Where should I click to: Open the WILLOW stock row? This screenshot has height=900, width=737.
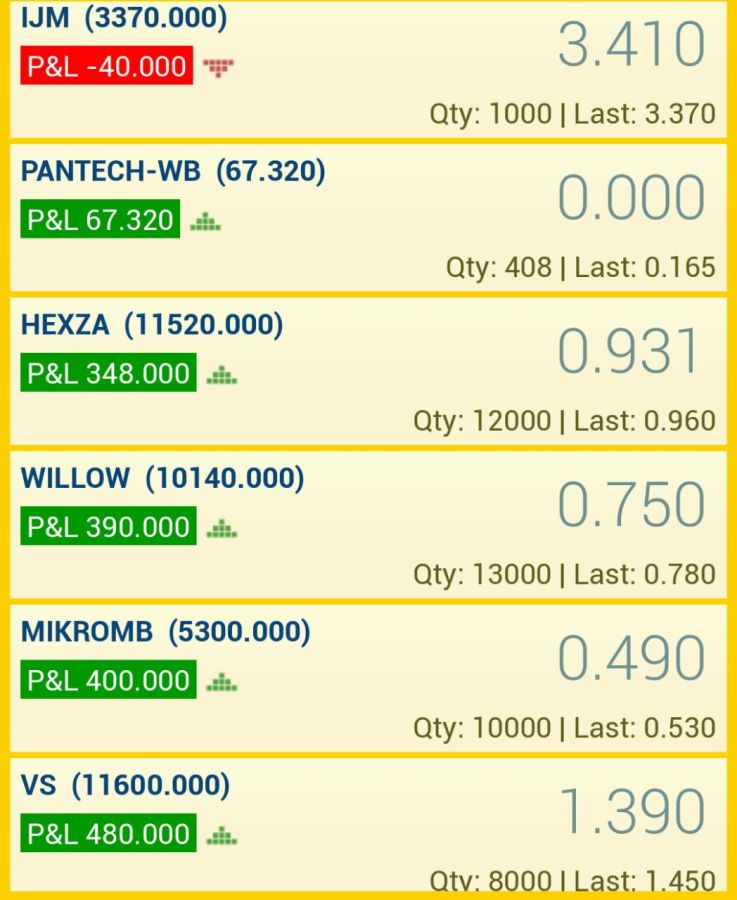(368, 526)
